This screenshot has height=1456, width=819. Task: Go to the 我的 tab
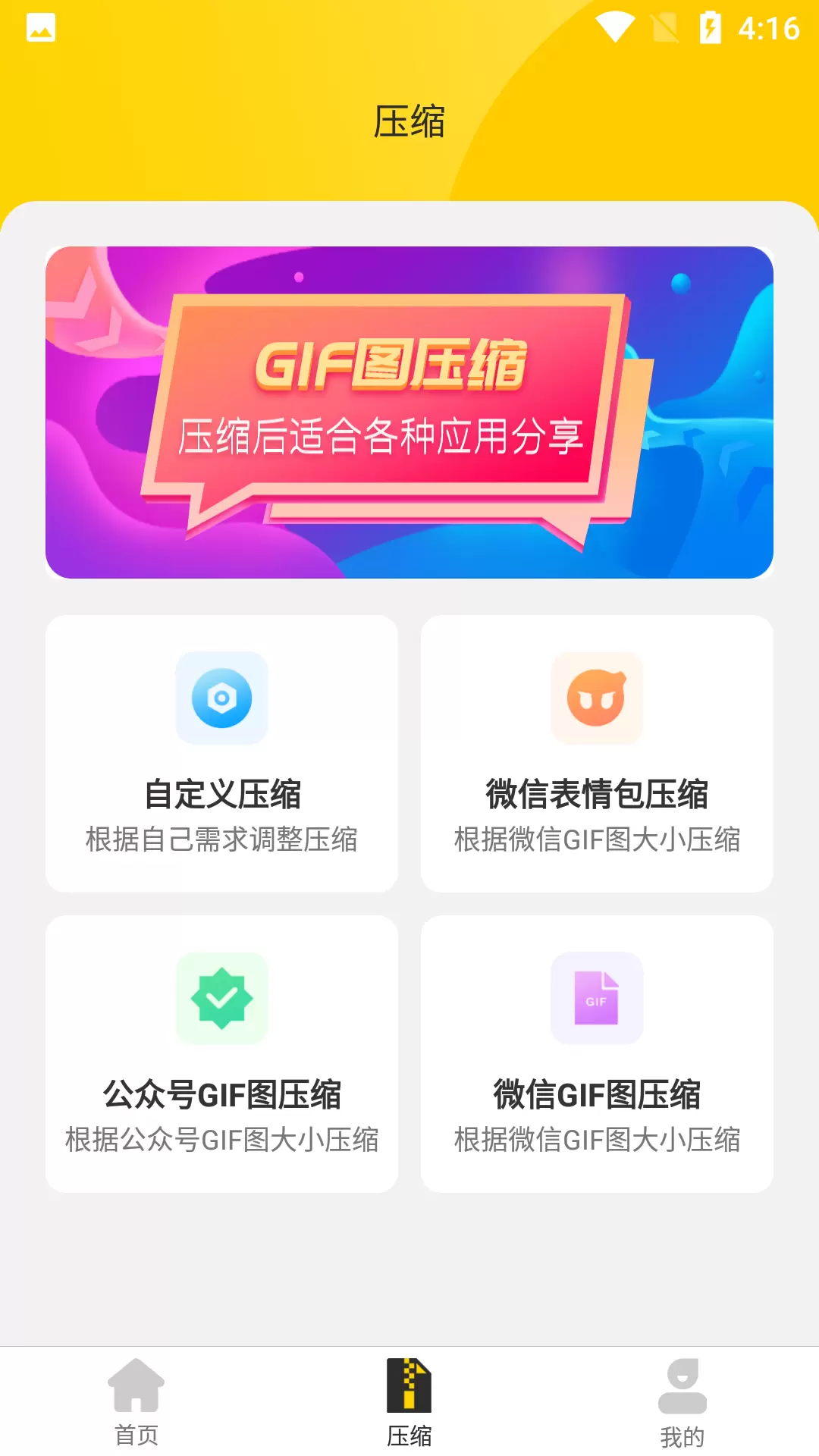click(x=682, y=1402)
